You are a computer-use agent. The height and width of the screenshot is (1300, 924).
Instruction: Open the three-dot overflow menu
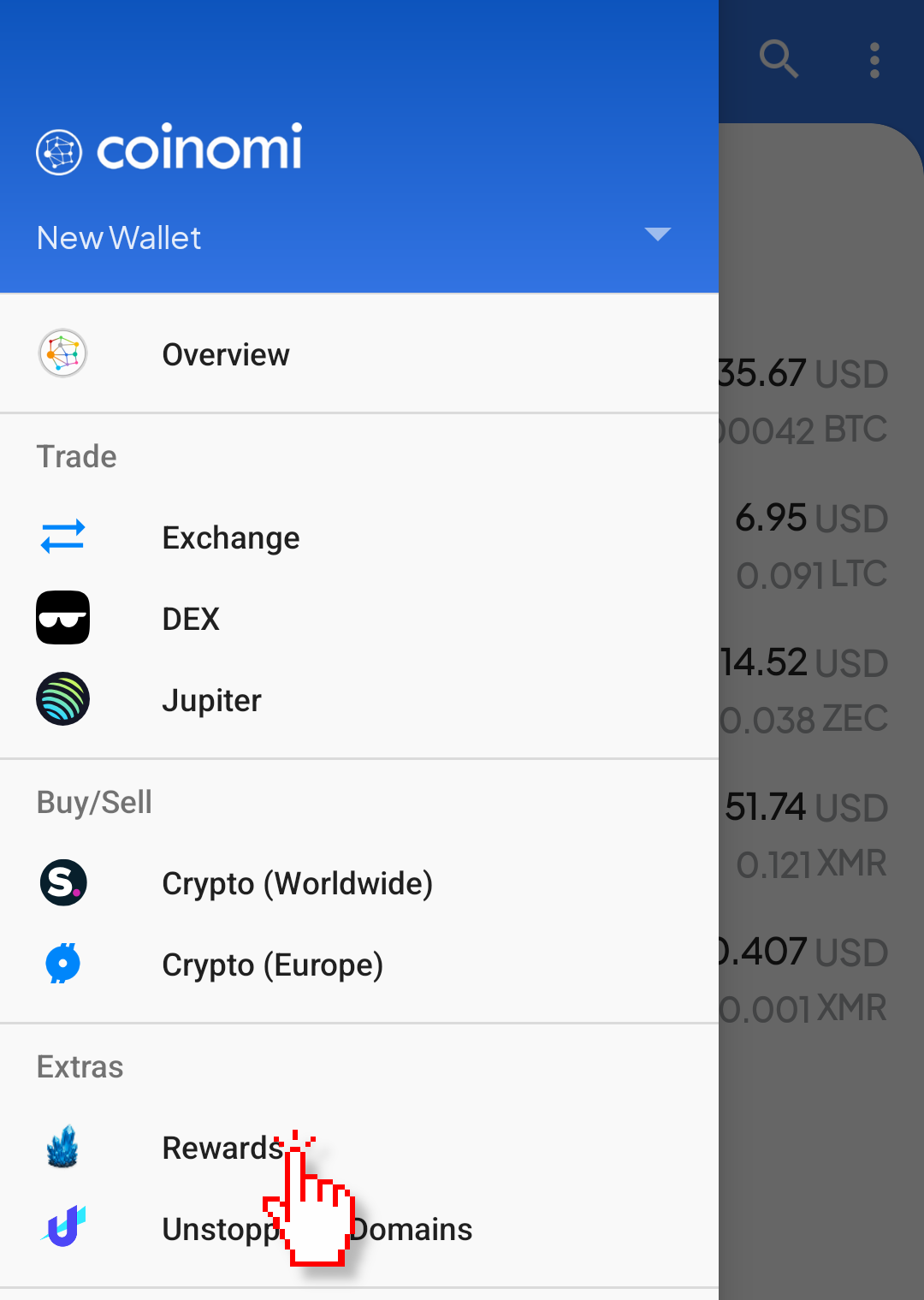(874, 60)
